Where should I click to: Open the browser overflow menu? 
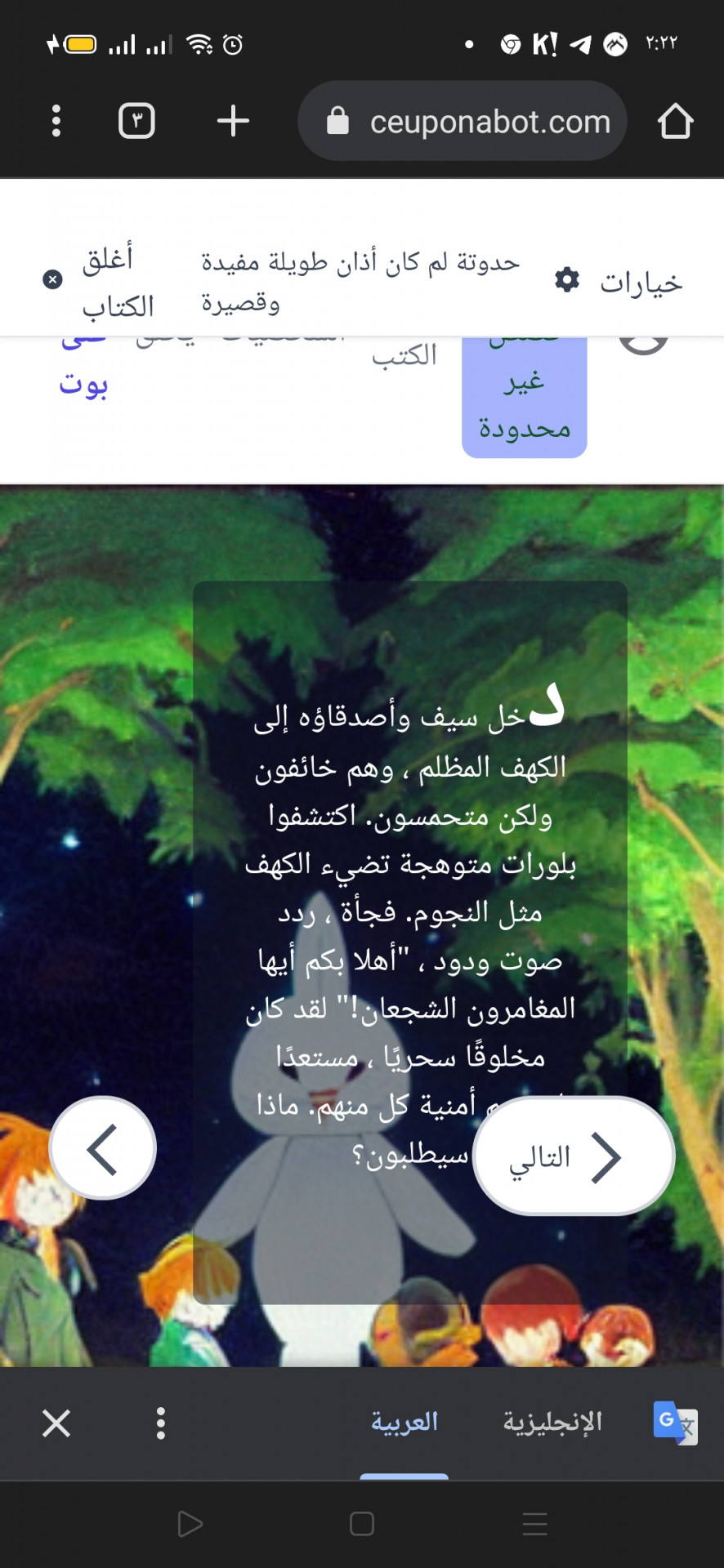click(56, 121)
